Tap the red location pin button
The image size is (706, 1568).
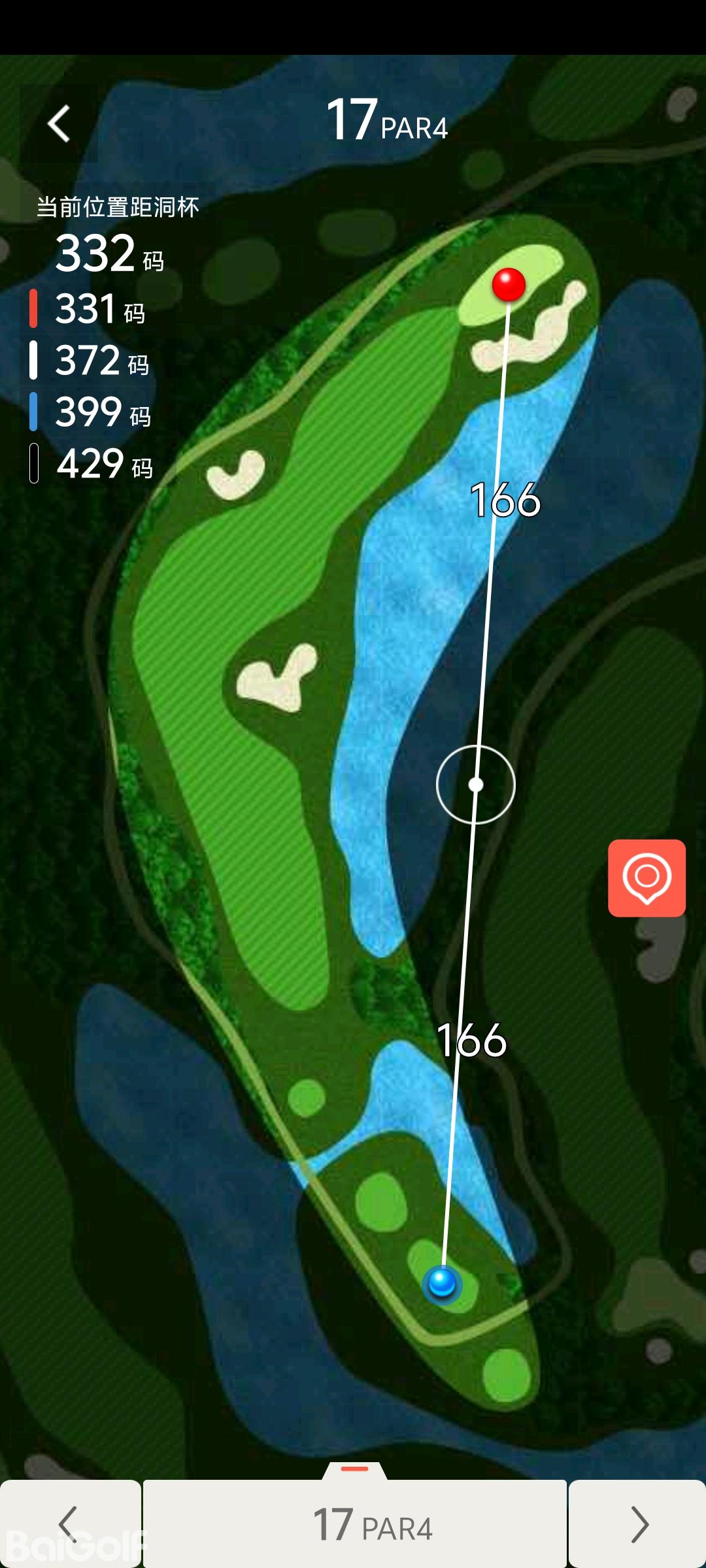(x=647, y=878)
